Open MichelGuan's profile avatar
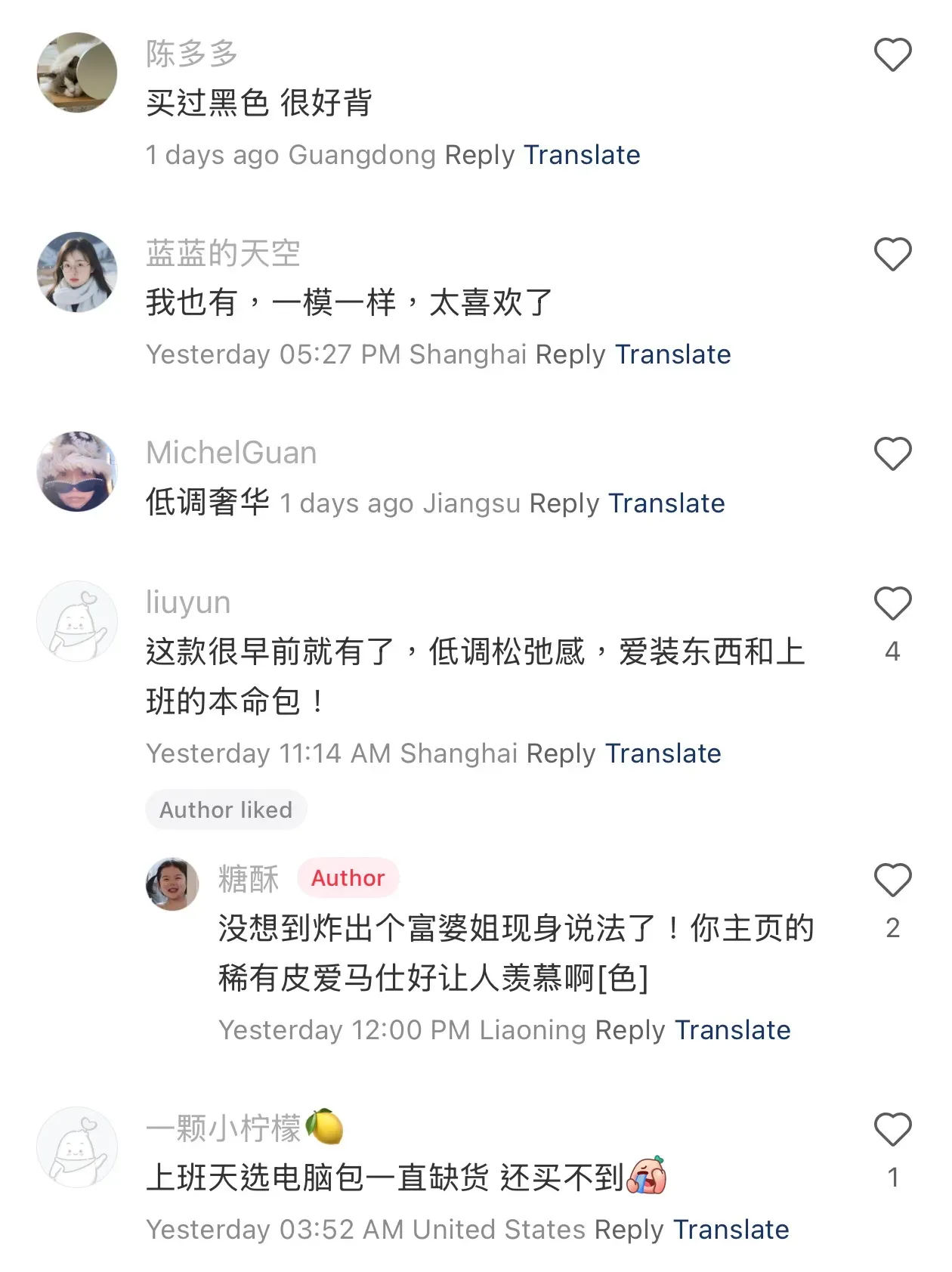952x1272 pixels. coord(77,472)
